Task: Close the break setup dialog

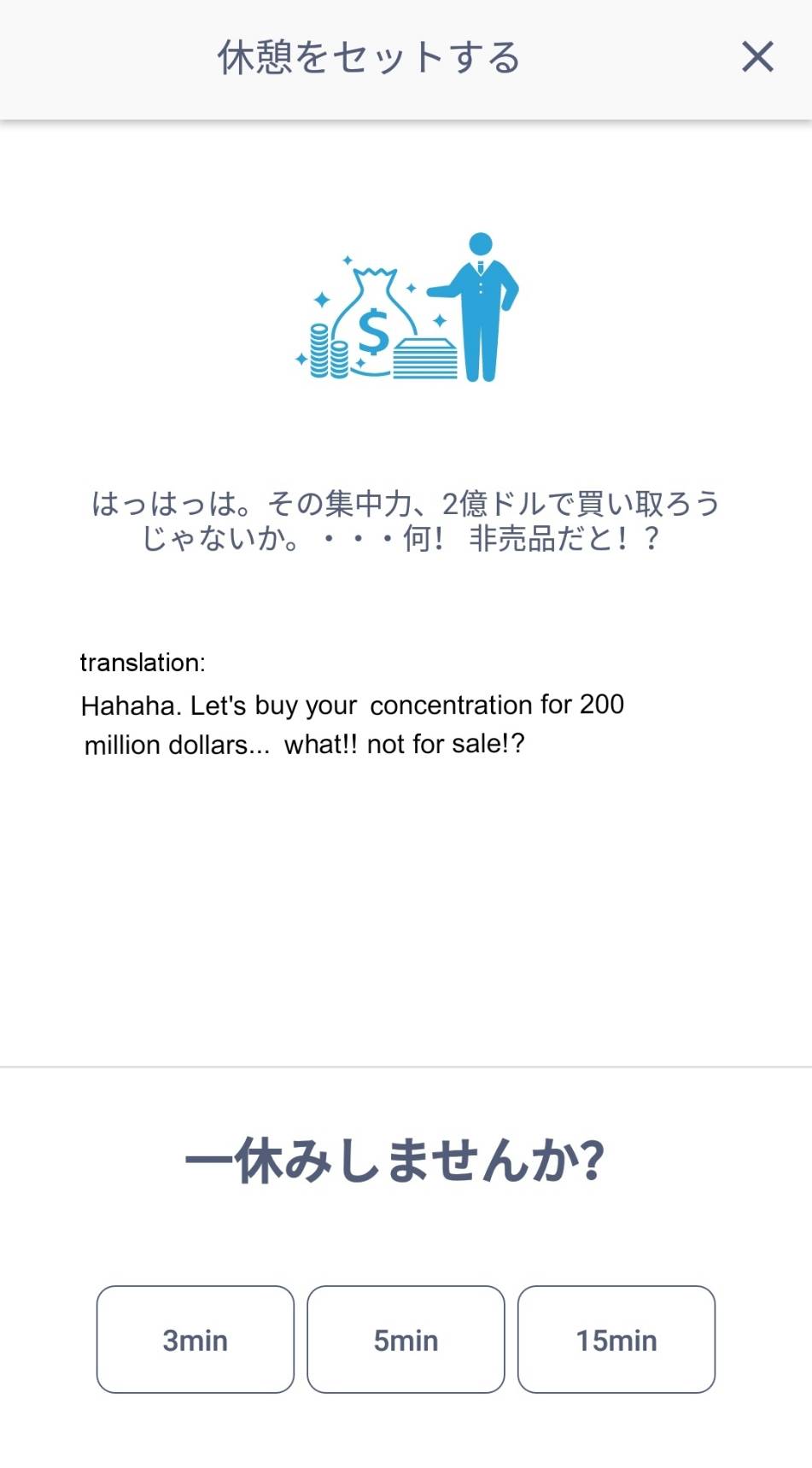Action: pos(757,57)
